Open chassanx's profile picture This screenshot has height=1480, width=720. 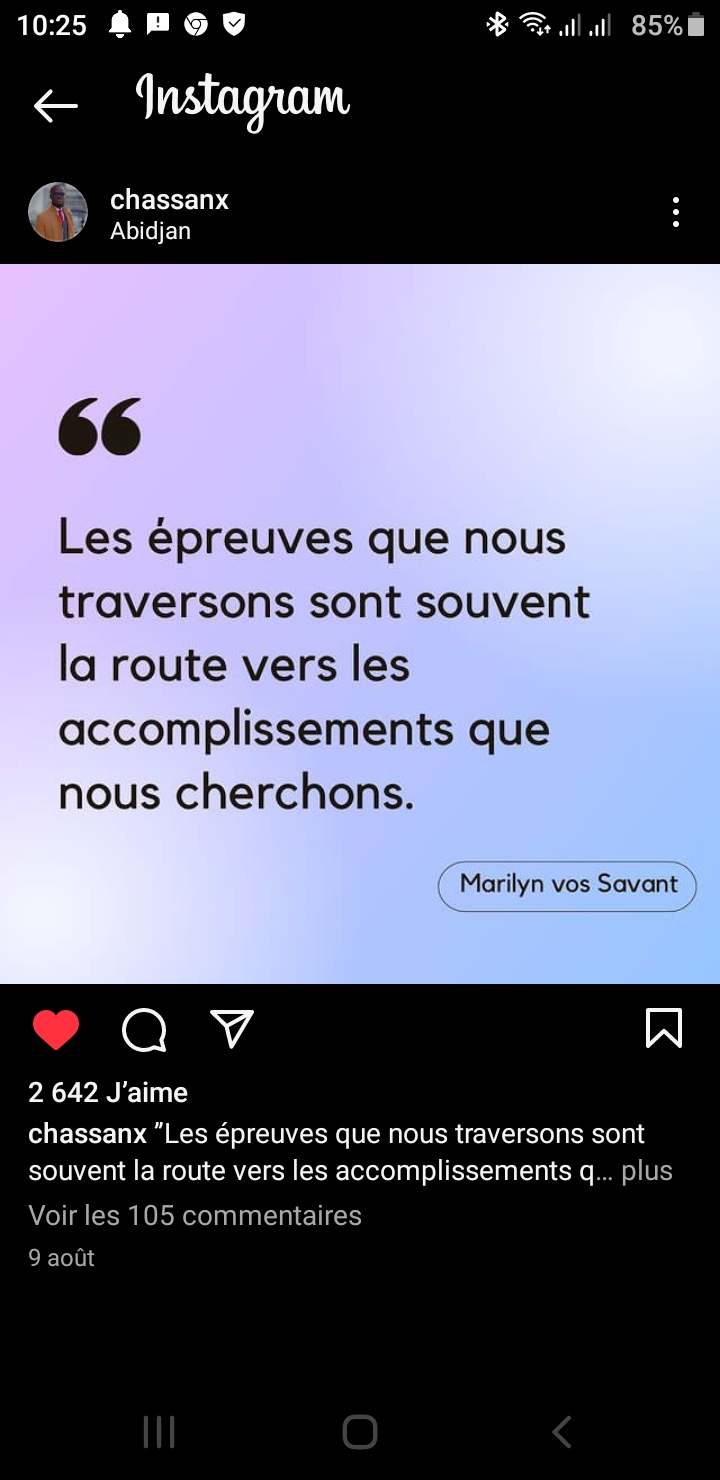coord(58,212)
